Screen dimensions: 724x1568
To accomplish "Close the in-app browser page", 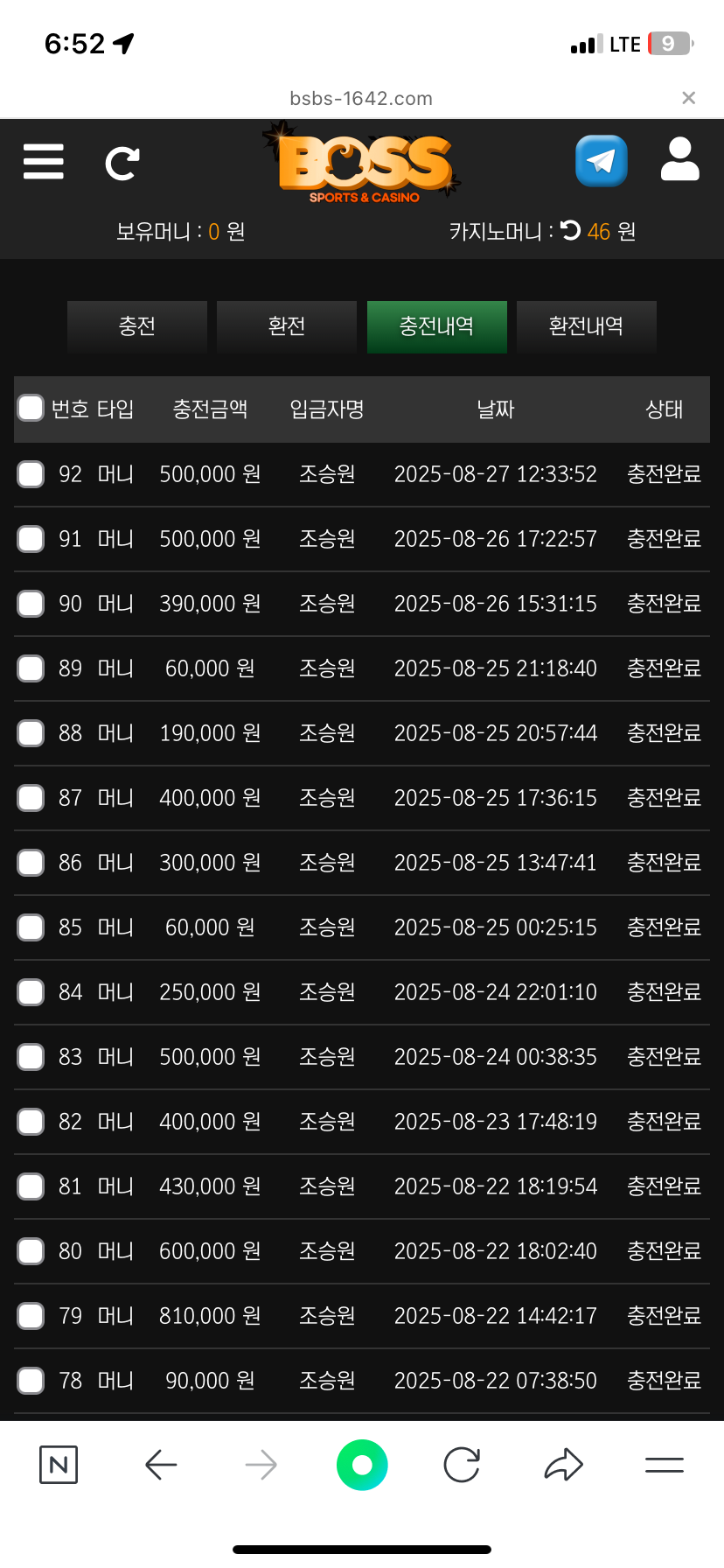I will coord(689,98).
